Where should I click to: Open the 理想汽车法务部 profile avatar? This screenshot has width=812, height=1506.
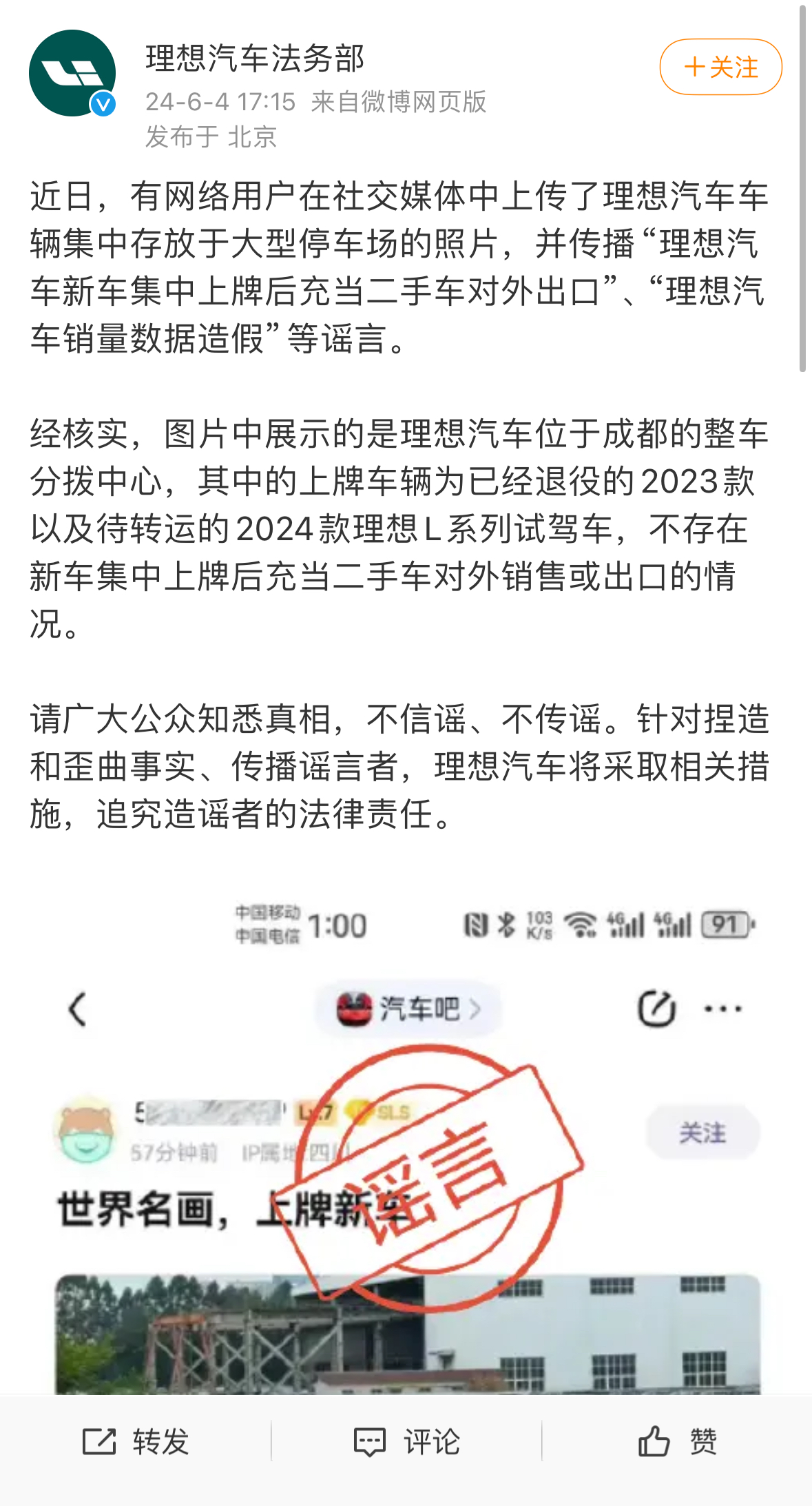tap(72, 73)
